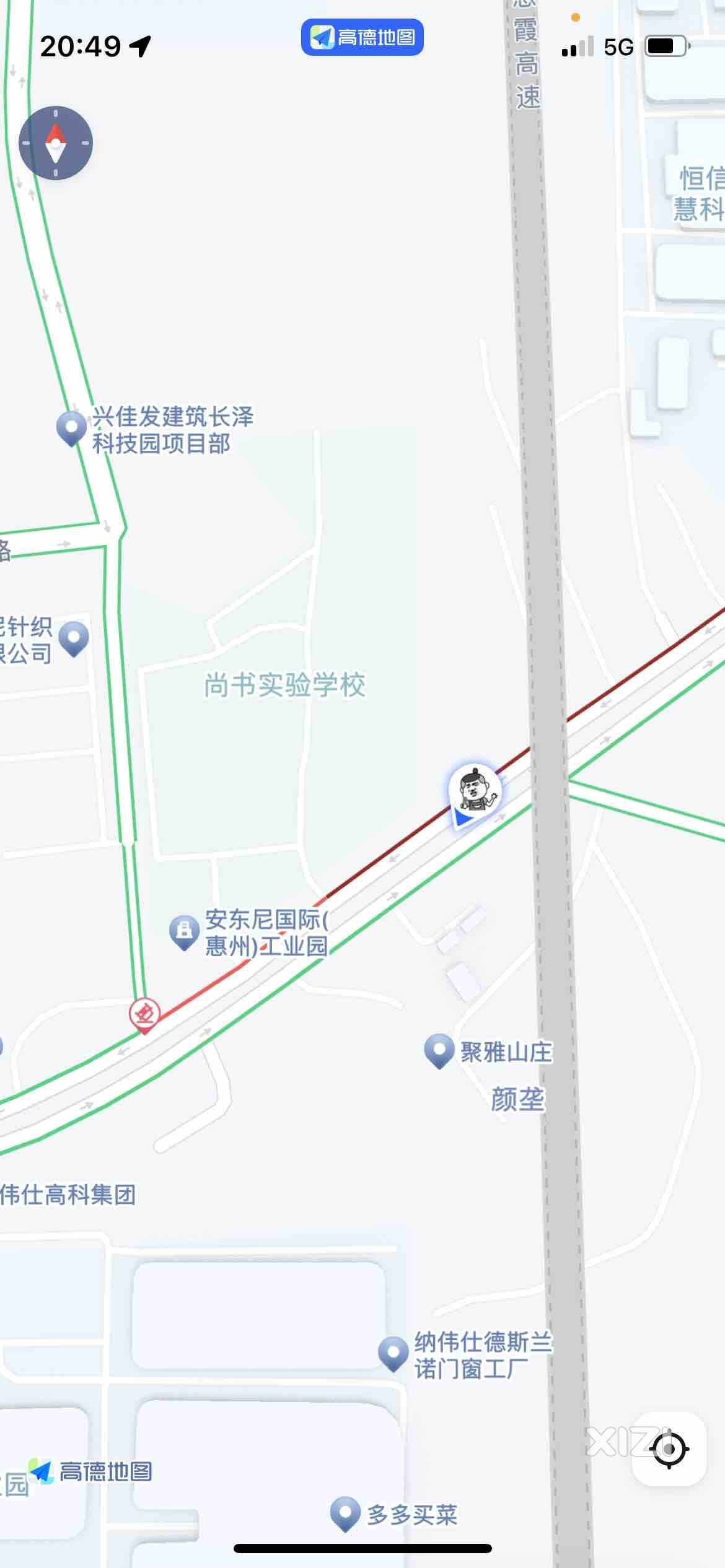This screenshot has height=1568, width=725.
Task: Recenter map on my current location
Action: pos(669,1448)
